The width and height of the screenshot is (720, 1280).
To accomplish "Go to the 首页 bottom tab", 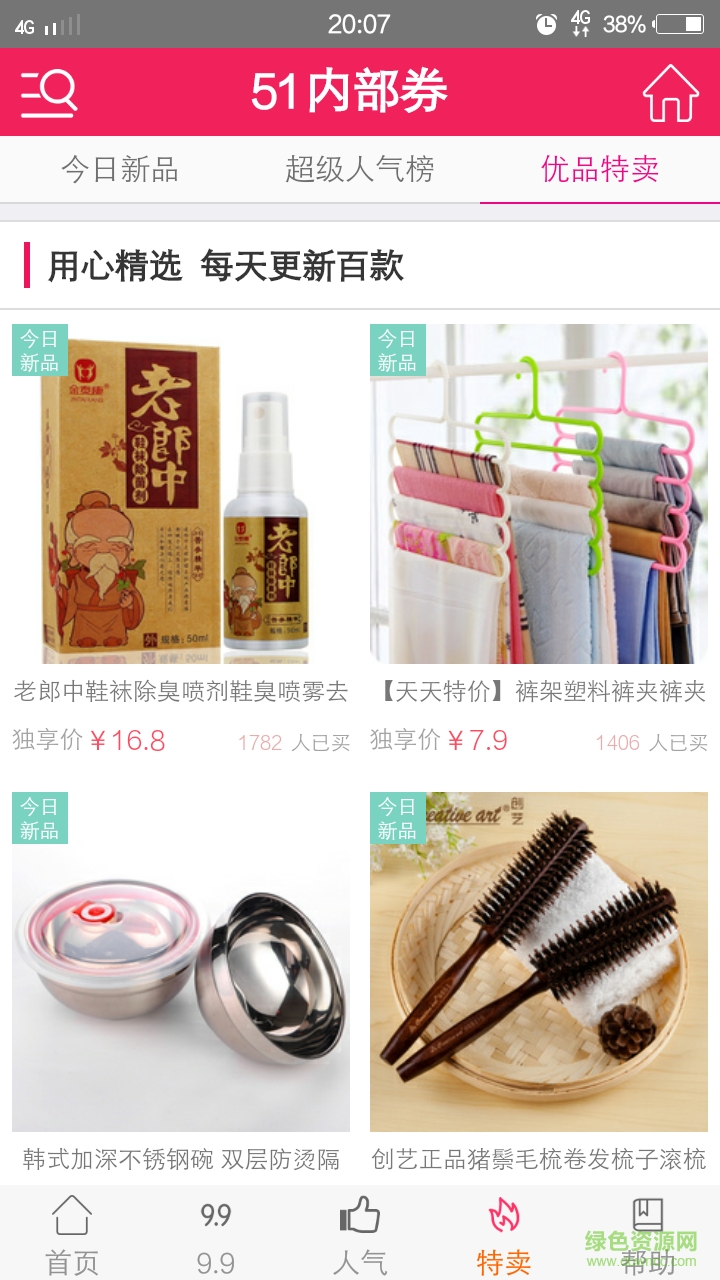I will (72, 1236).
